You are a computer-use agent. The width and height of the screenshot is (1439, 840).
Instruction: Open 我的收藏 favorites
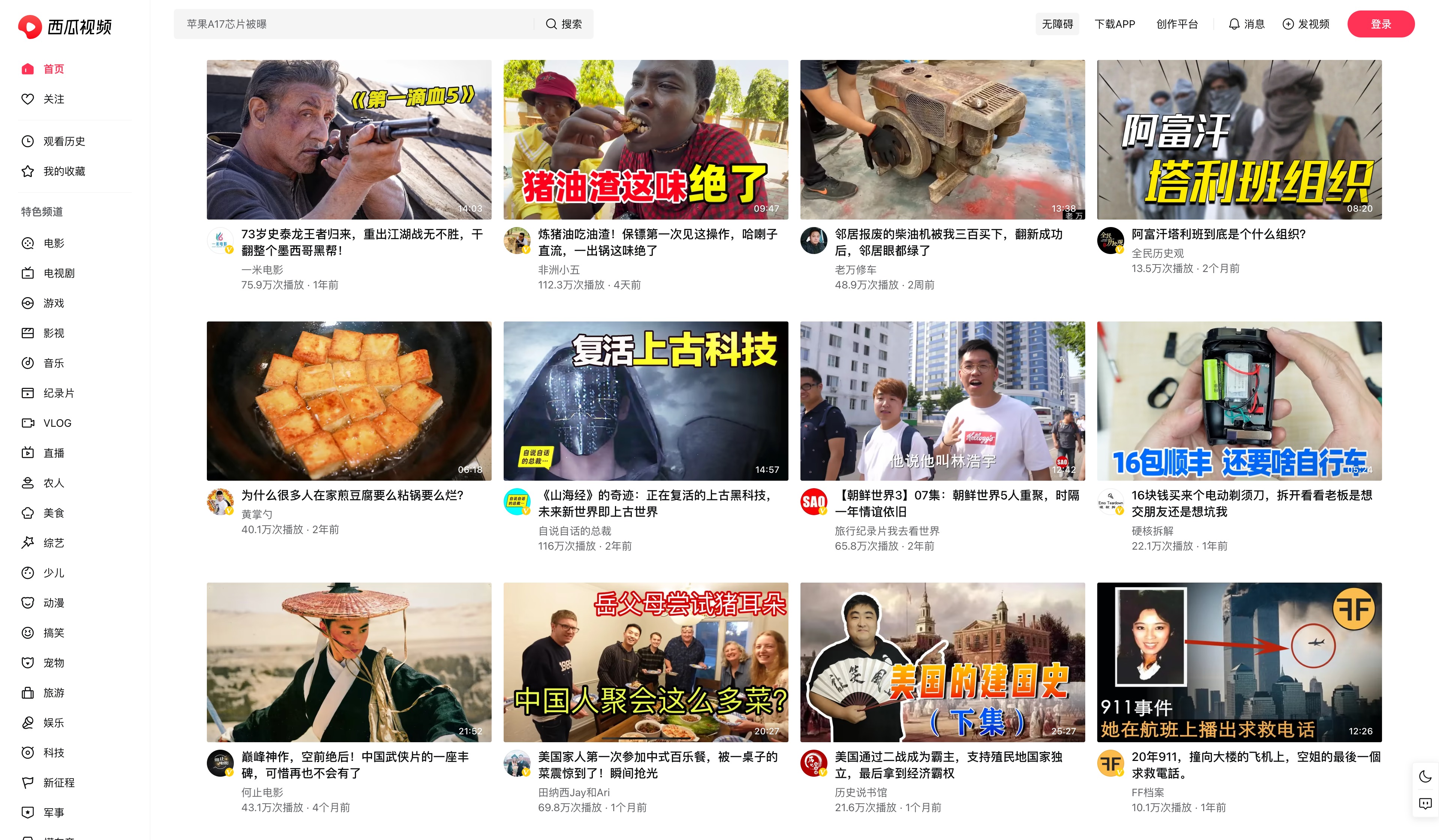point(64,171)
